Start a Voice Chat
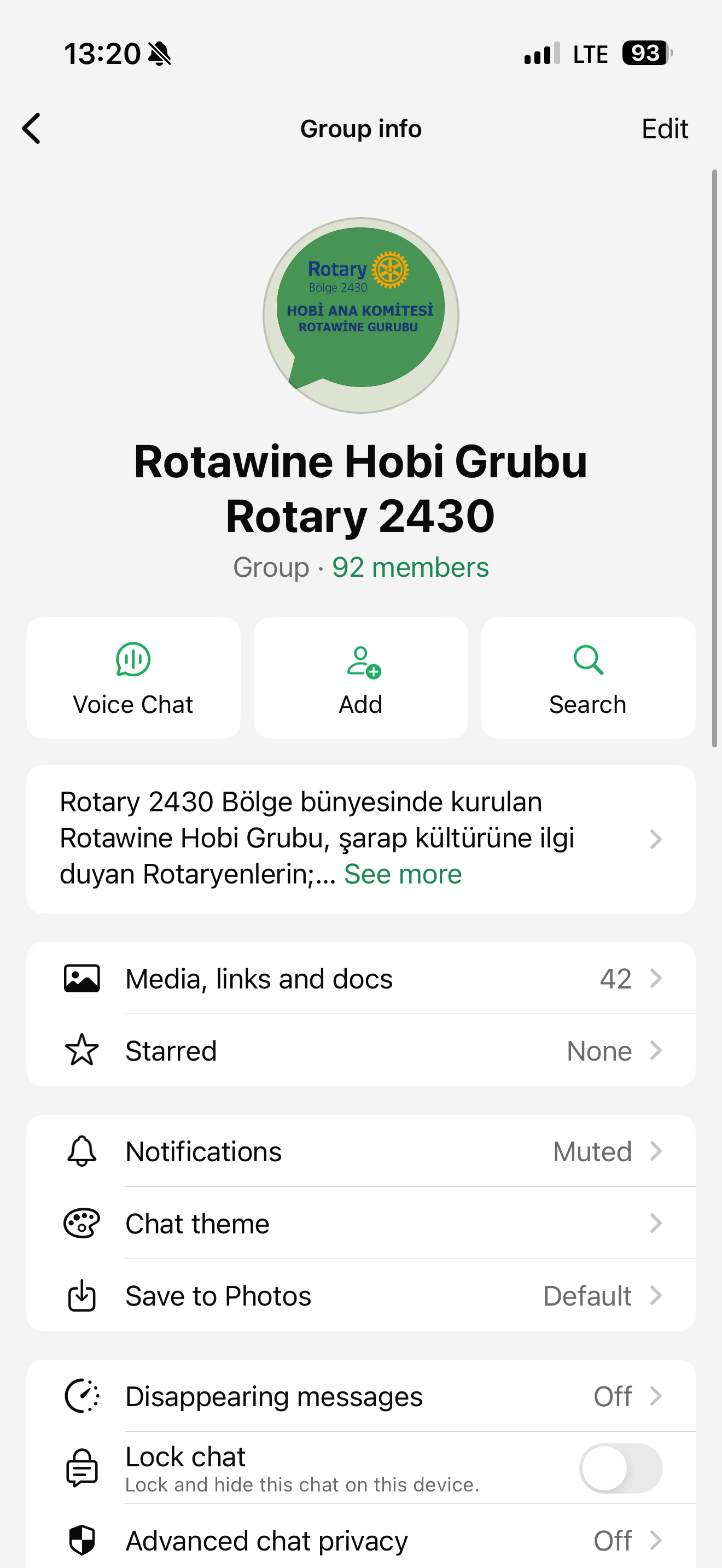This screenshot has height=1568, width=722. pos(133,677)
